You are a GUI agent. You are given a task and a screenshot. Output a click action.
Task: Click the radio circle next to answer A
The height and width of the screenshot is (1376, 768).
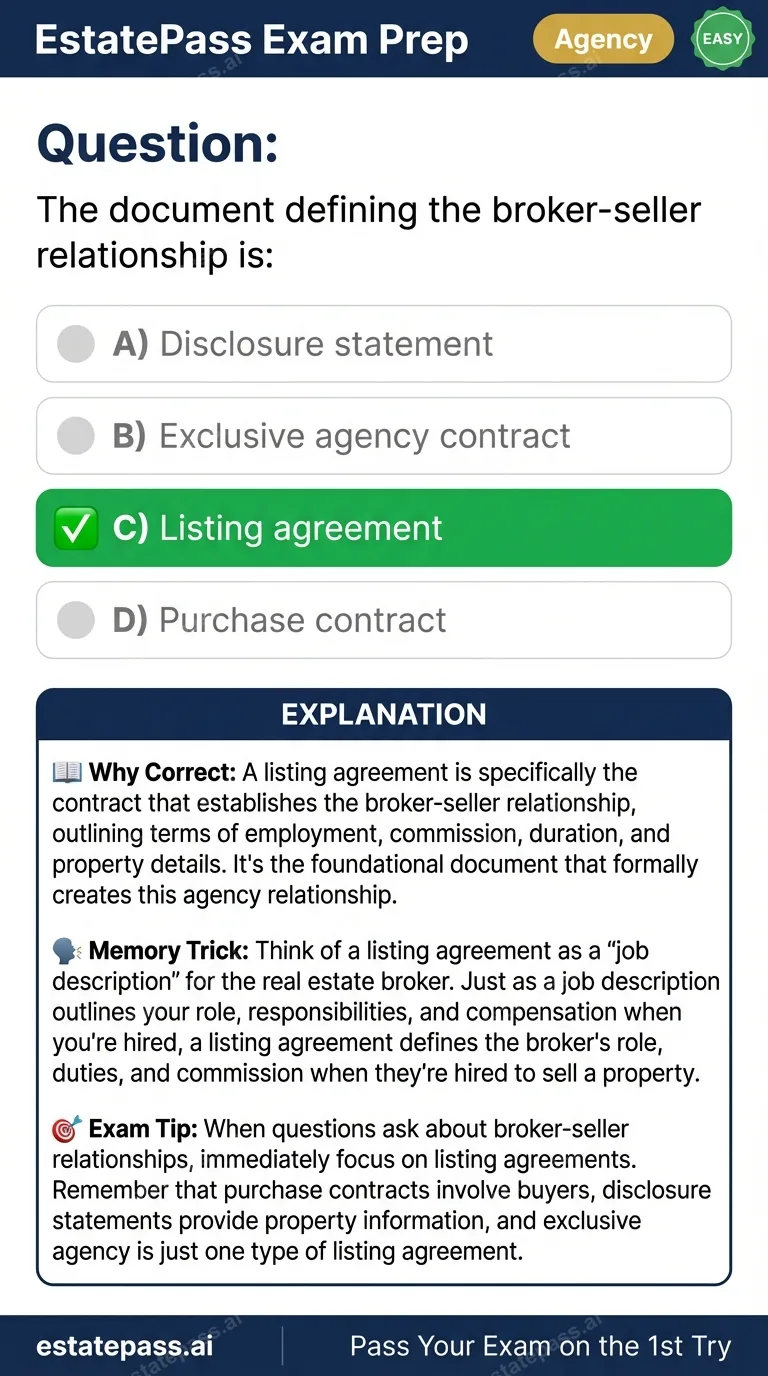[x=75, y=344]
